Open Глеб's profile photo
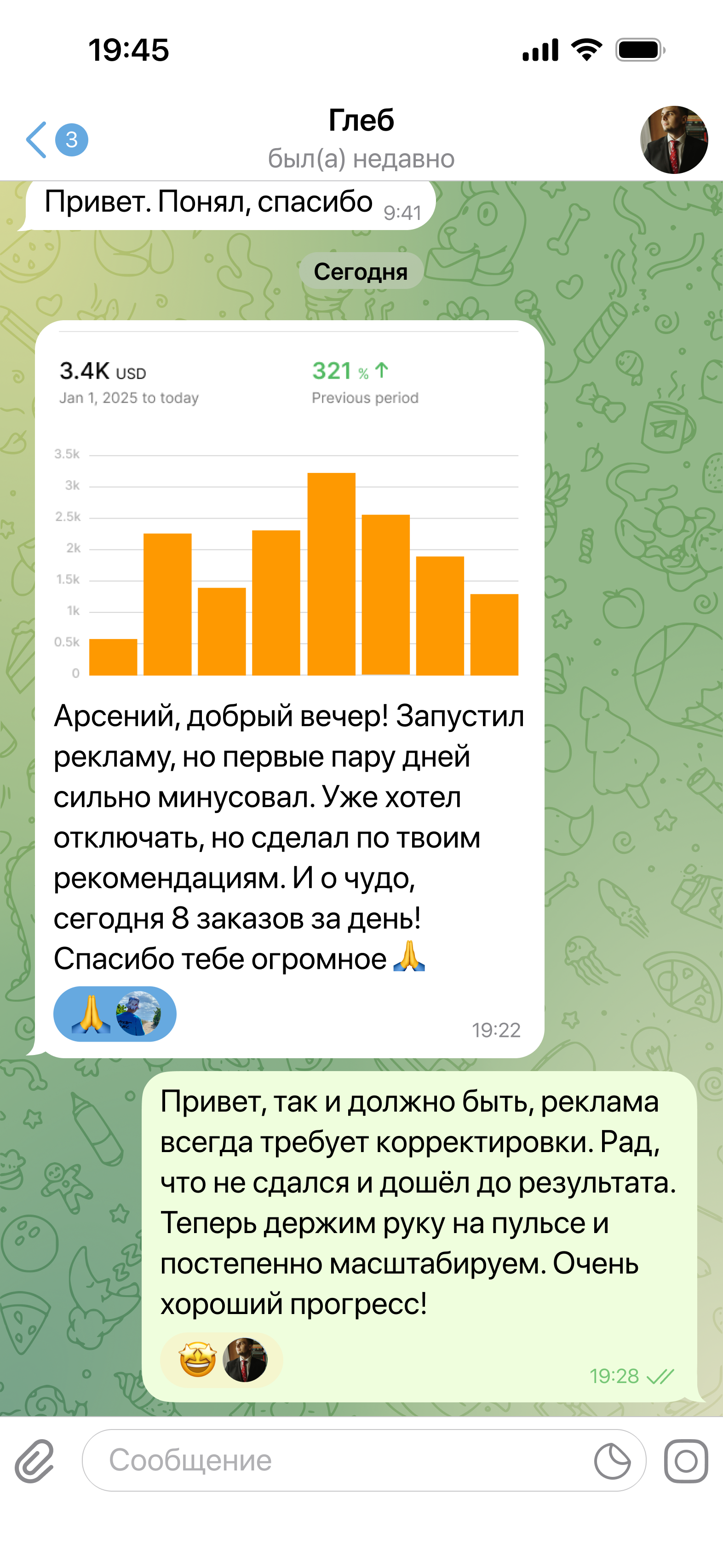Image resolution: width=723 pixels, height=1568 pixels. click(x=674, y=140)
